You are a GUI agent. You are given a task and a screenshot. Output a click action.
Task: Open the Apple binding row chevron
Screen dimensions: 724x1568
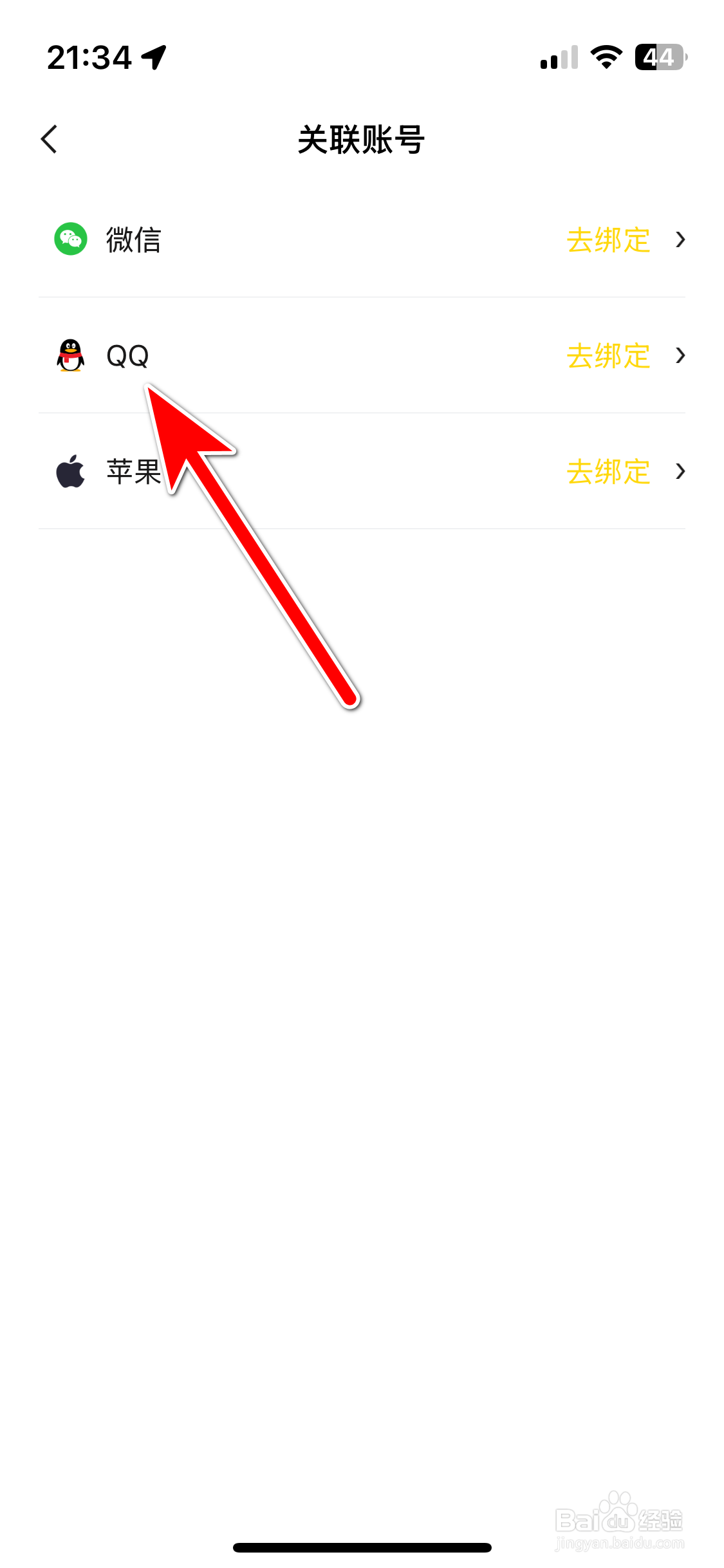click(681, 472)
